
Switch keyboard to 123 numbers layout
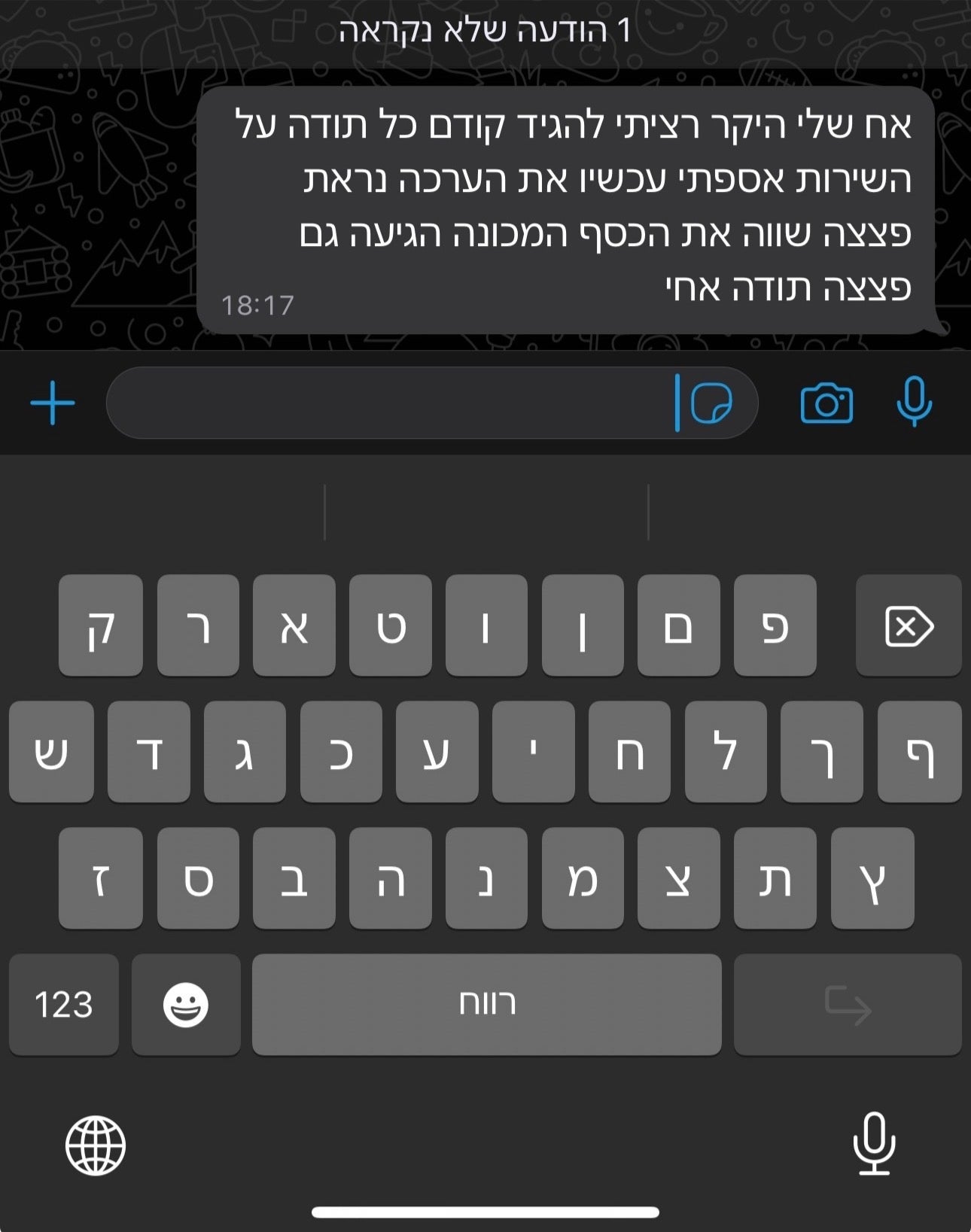click(64, 1005)
